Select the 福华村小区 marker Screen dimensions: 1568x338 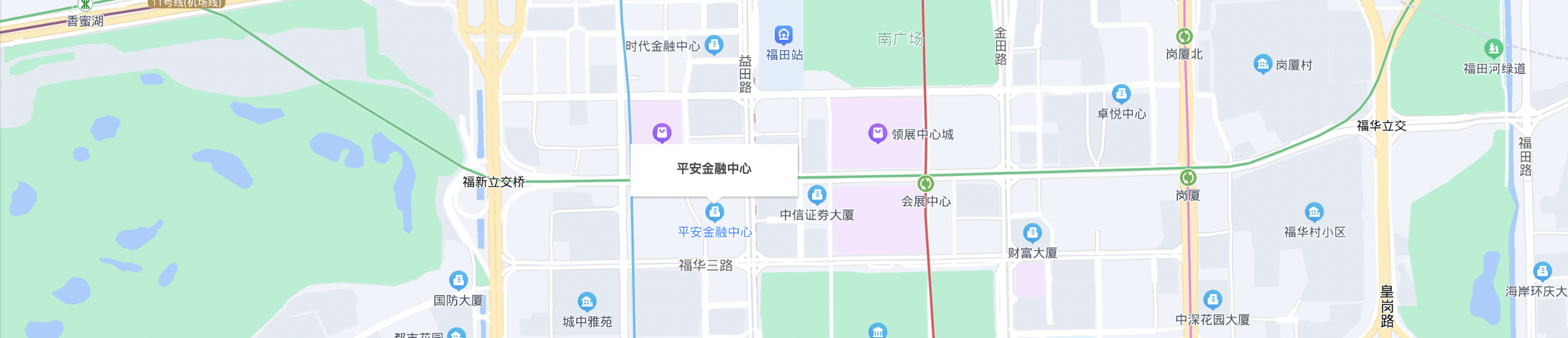click(1314, 212)
